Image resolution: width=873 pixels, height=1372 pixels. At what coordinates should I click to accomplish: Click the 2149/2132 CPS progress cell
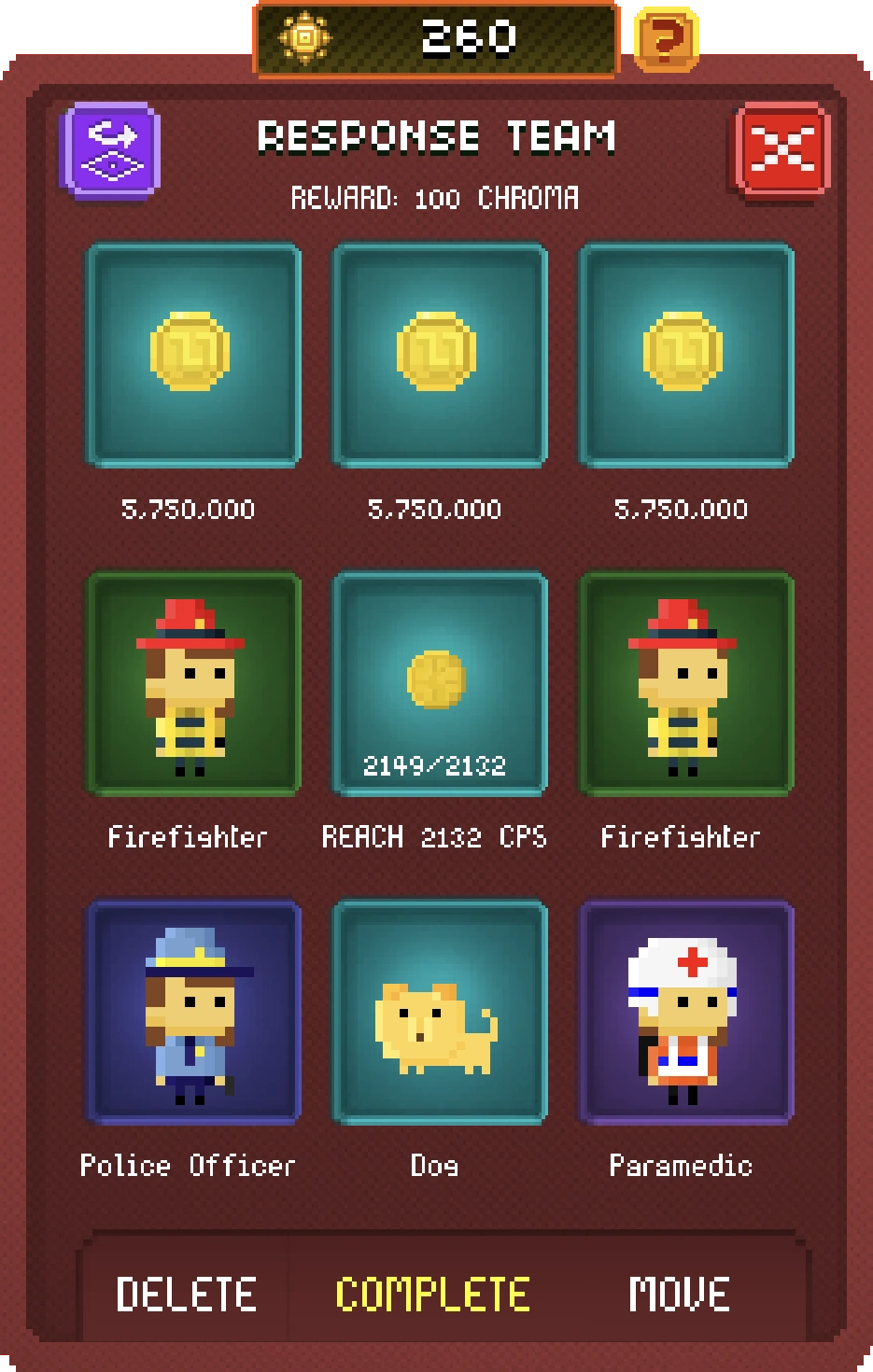[439, 684]
